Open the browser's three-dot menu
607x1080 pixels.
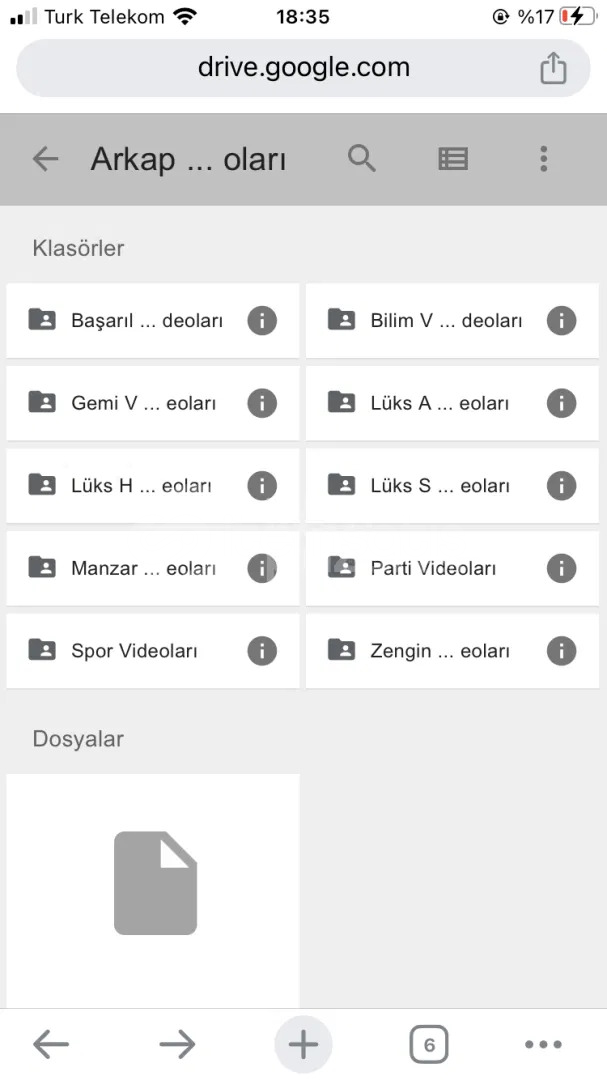(544, 1044)
